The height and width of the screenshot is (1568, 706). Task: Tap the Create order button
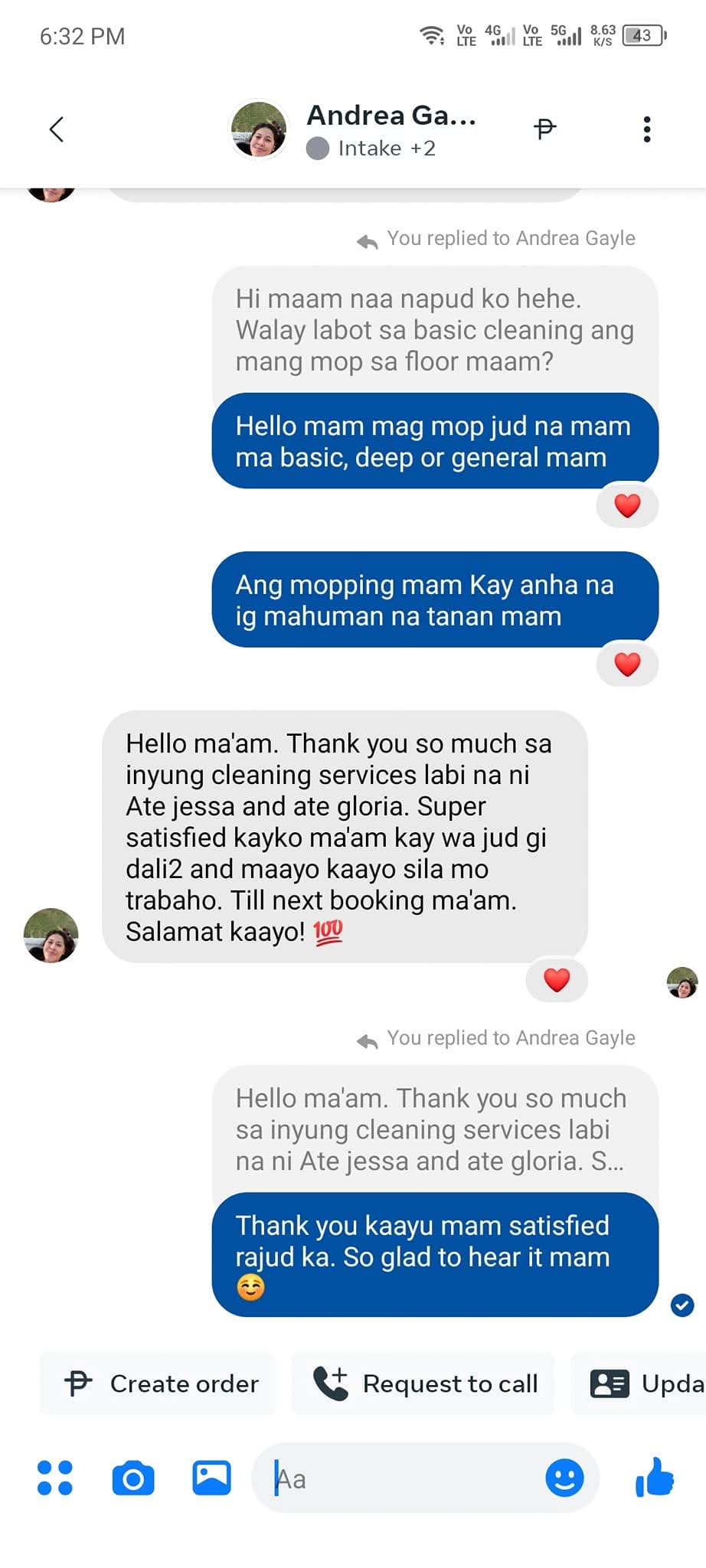[158, 1383]
